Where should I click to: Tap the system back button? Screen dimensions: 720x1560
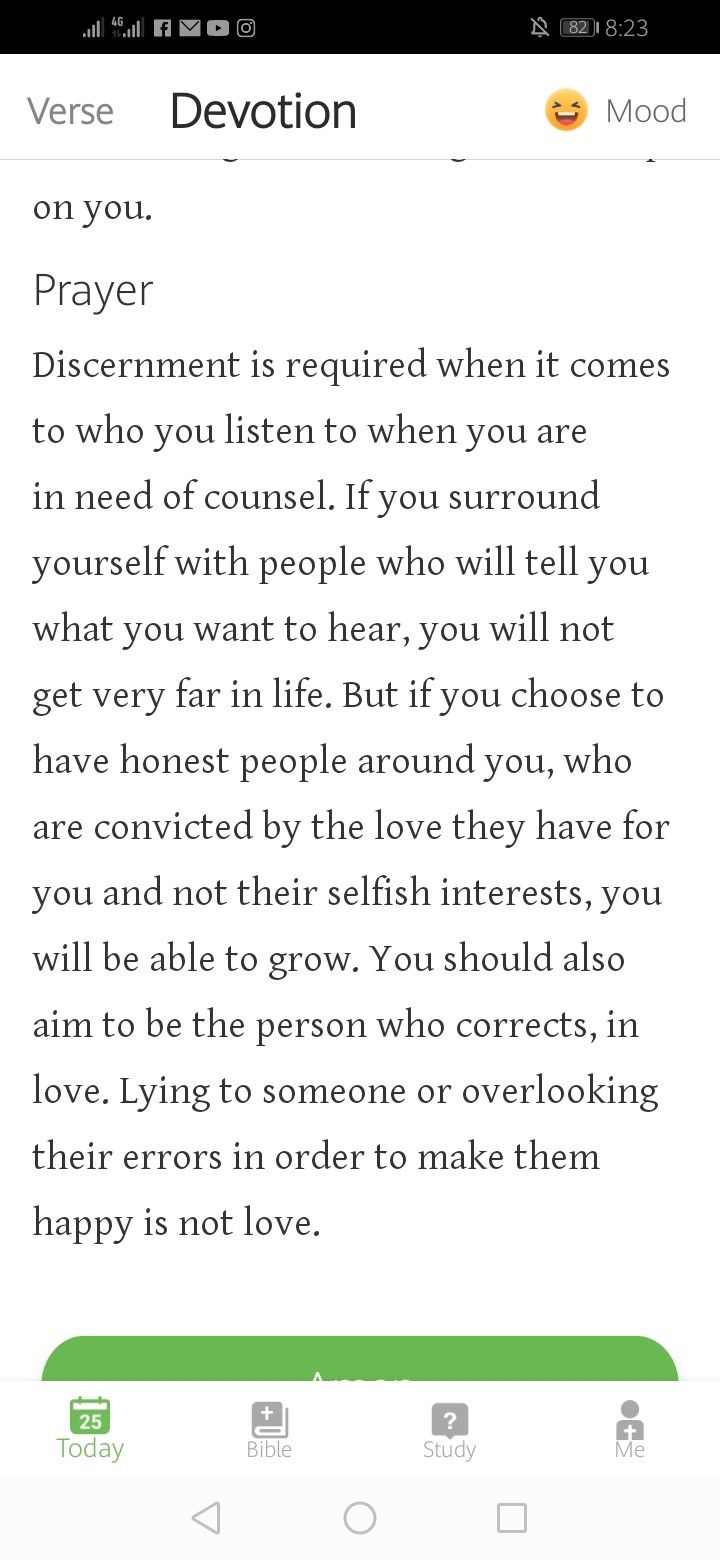click(x=205, y=1518)
